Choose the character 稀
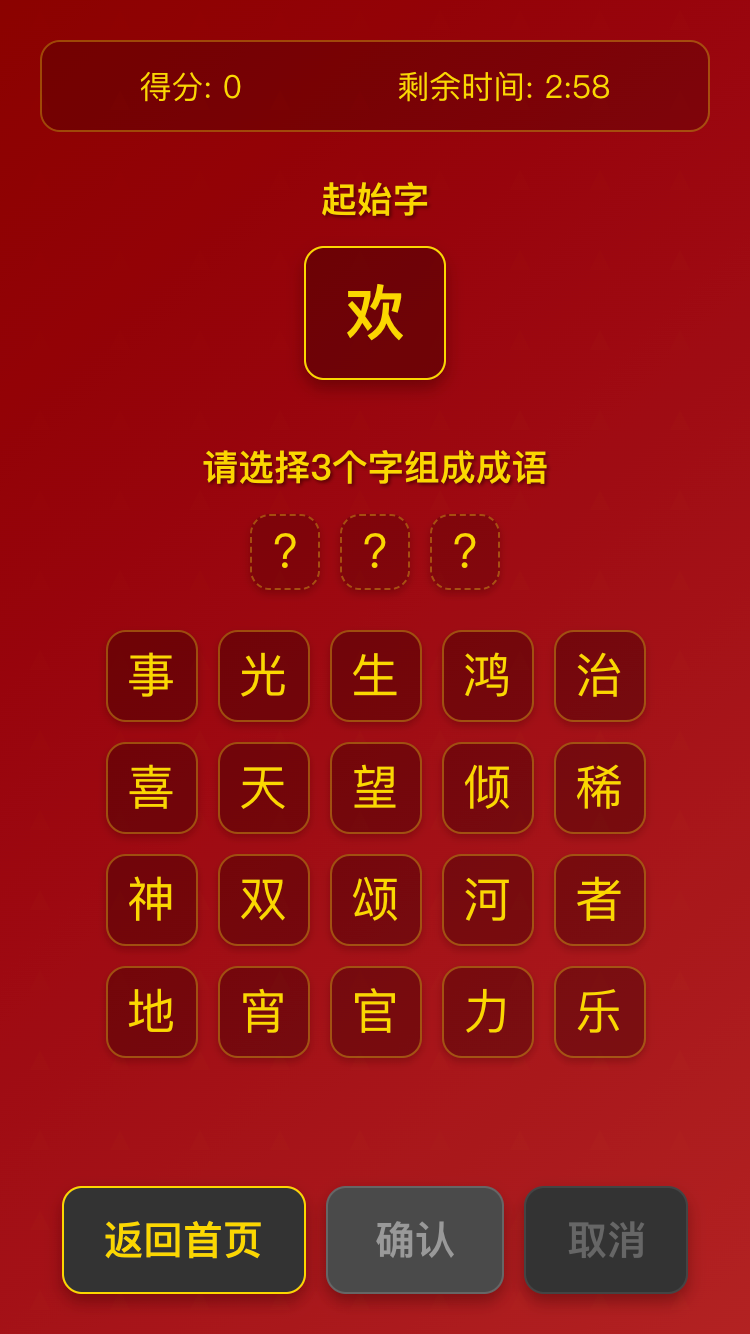Screen dimensions: 750x1334 click(600, 788)
